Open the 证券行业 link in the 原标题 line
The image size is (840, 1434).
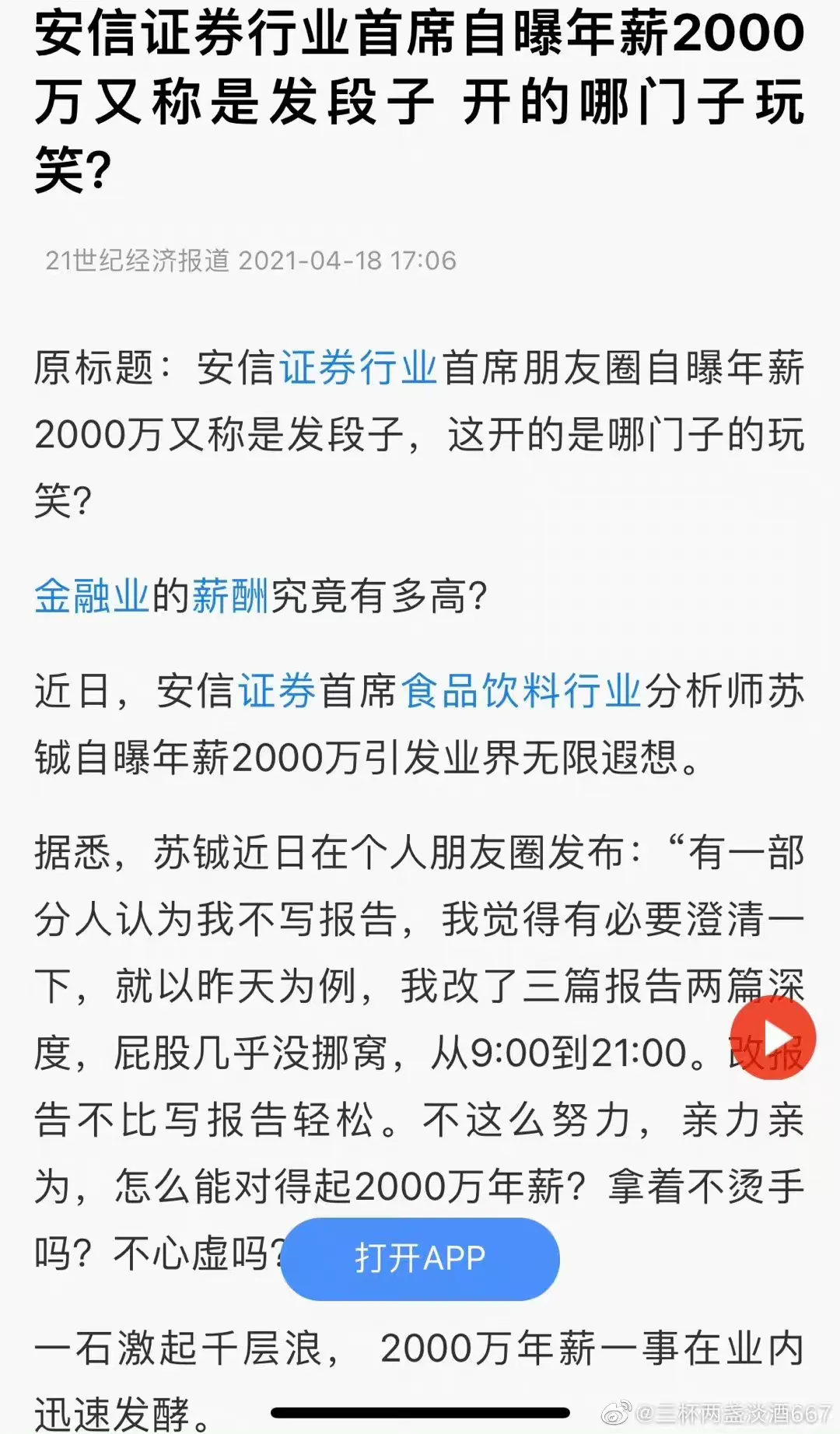click(359, 368)
